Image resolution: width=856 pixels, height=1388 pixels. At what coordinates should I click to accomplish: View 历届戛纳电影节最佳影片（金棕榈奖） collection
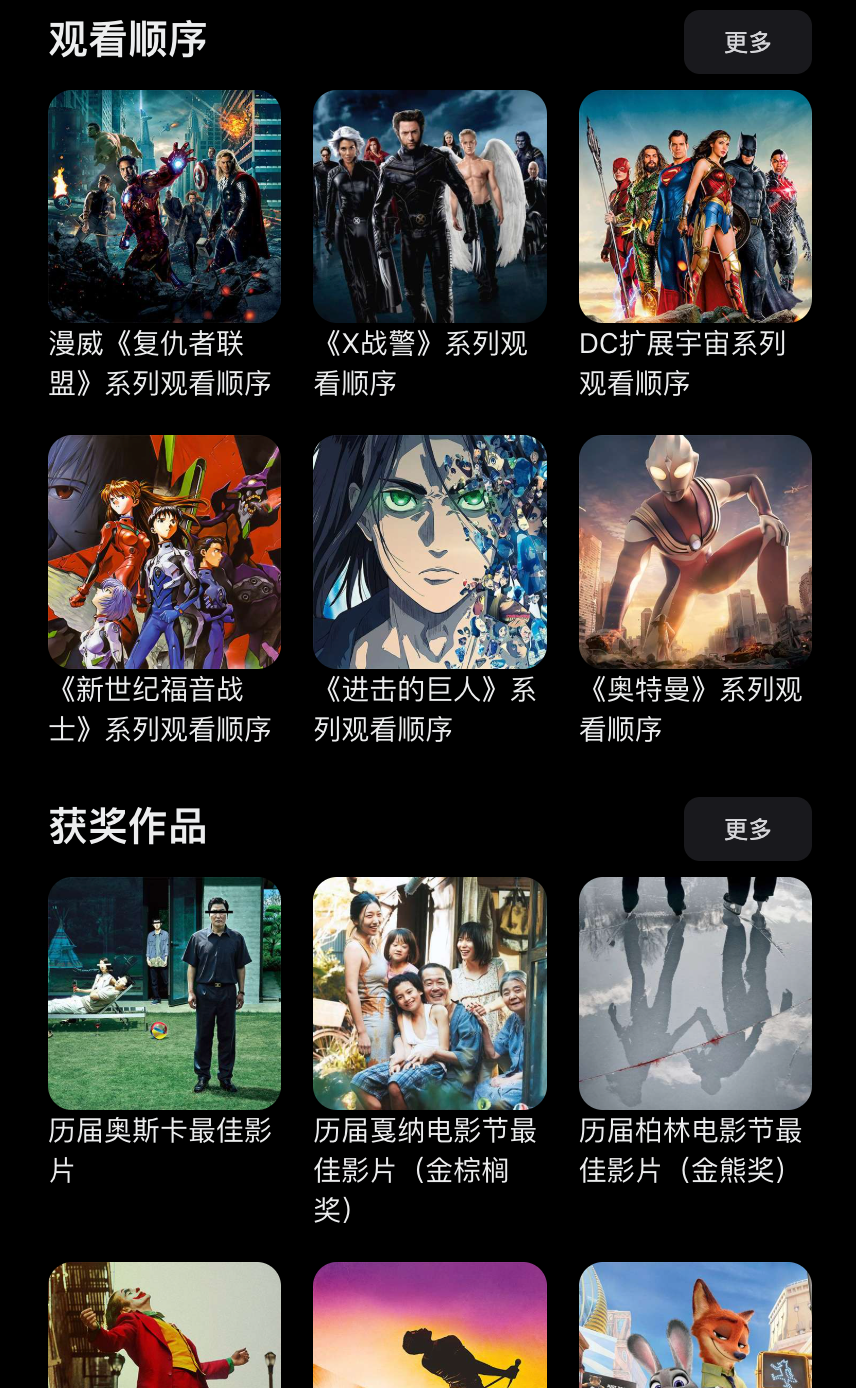tap(429, 993)
